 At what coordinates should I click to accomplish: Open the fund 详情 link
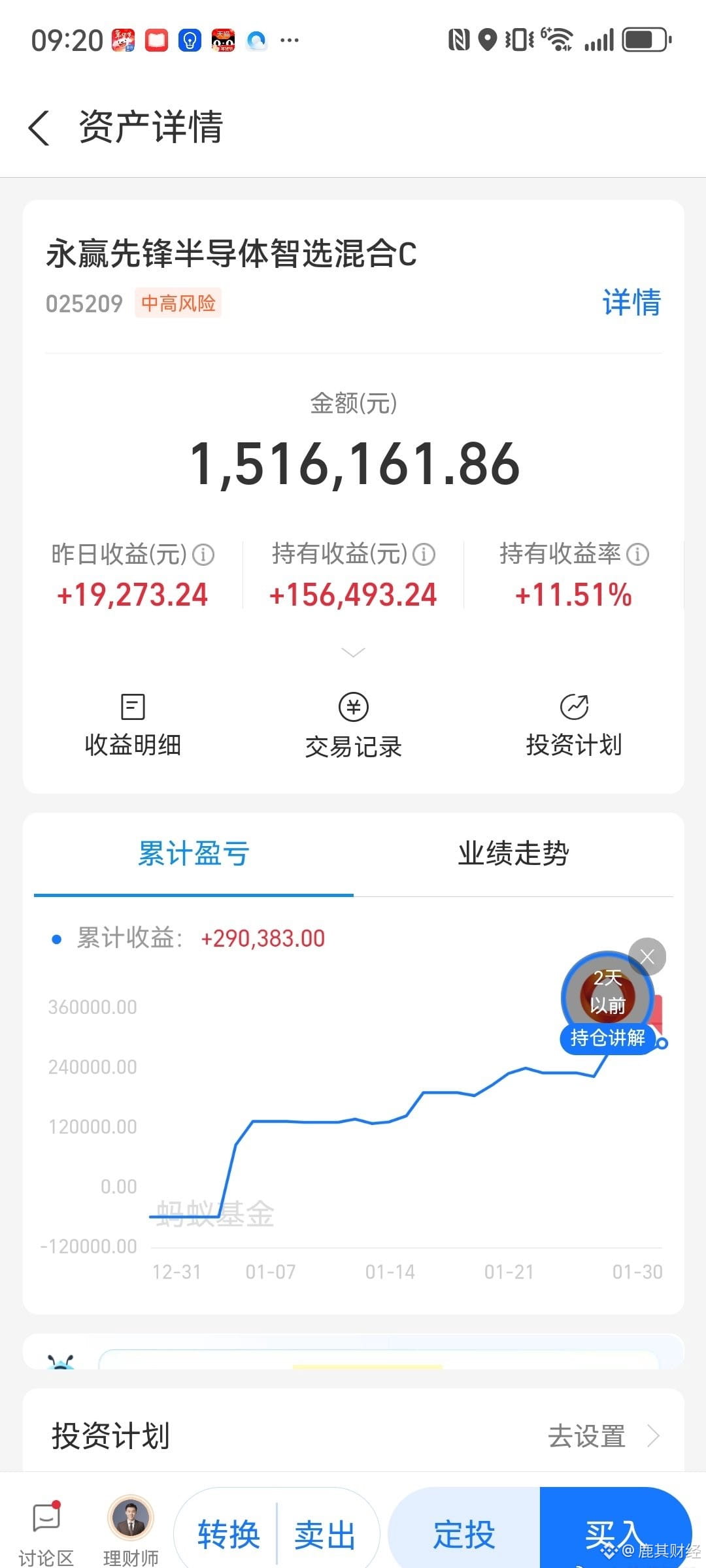[631, 302]
